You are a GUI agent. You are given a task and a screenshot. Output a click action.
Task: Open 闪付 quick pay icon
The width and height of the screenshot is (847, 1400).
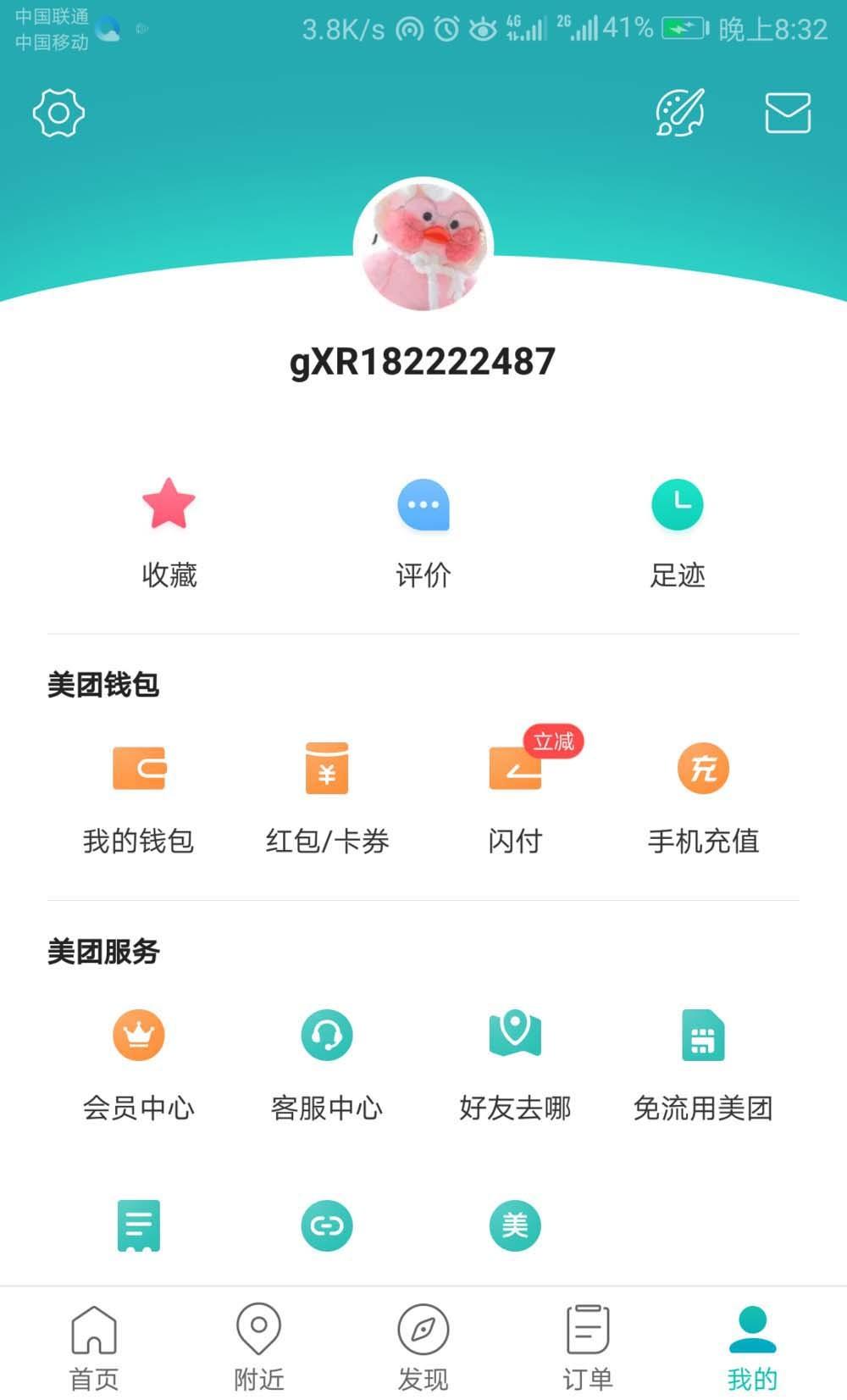click(x=516, y=769)
